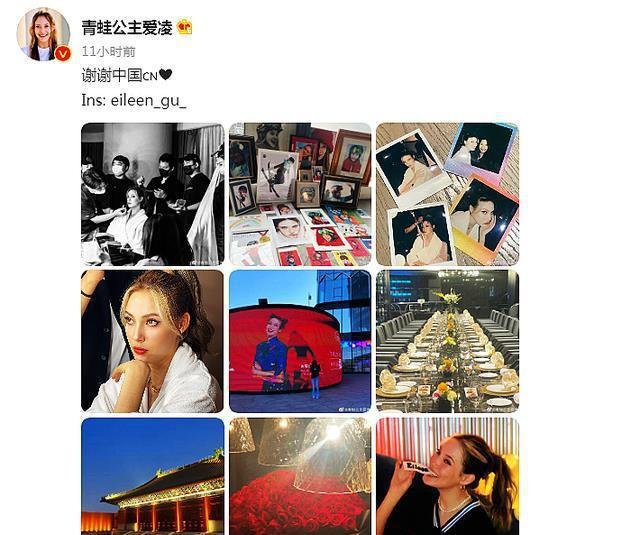Image resolution: width=640 pixels, height=535 pixels.
Task: Enlarge the white robe portrait photo
Action: pos(152,341)
